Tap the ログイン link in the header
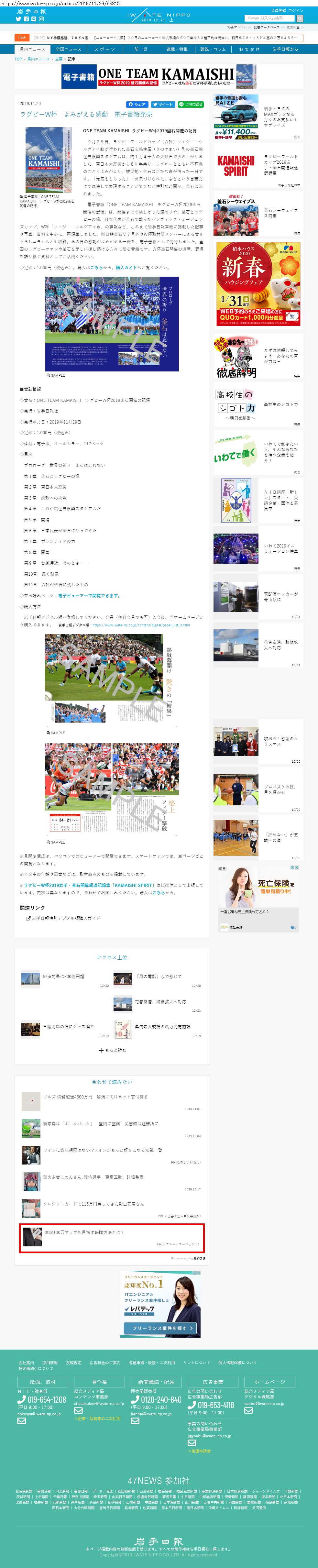318x1568 pixels. click(x=295, y=10)
